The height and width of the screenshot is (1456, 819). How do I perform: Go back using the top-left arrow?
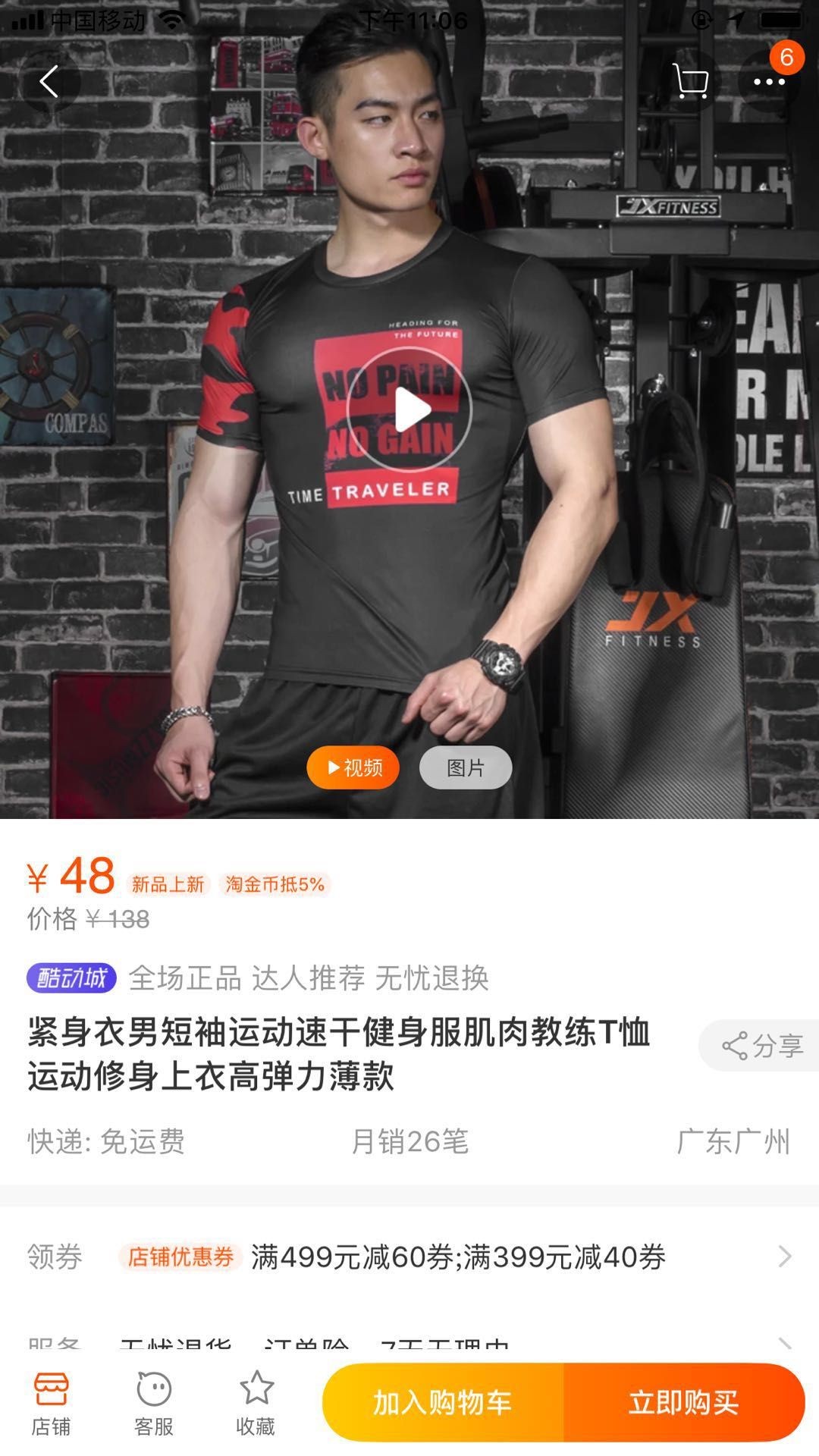pos(49,81)
